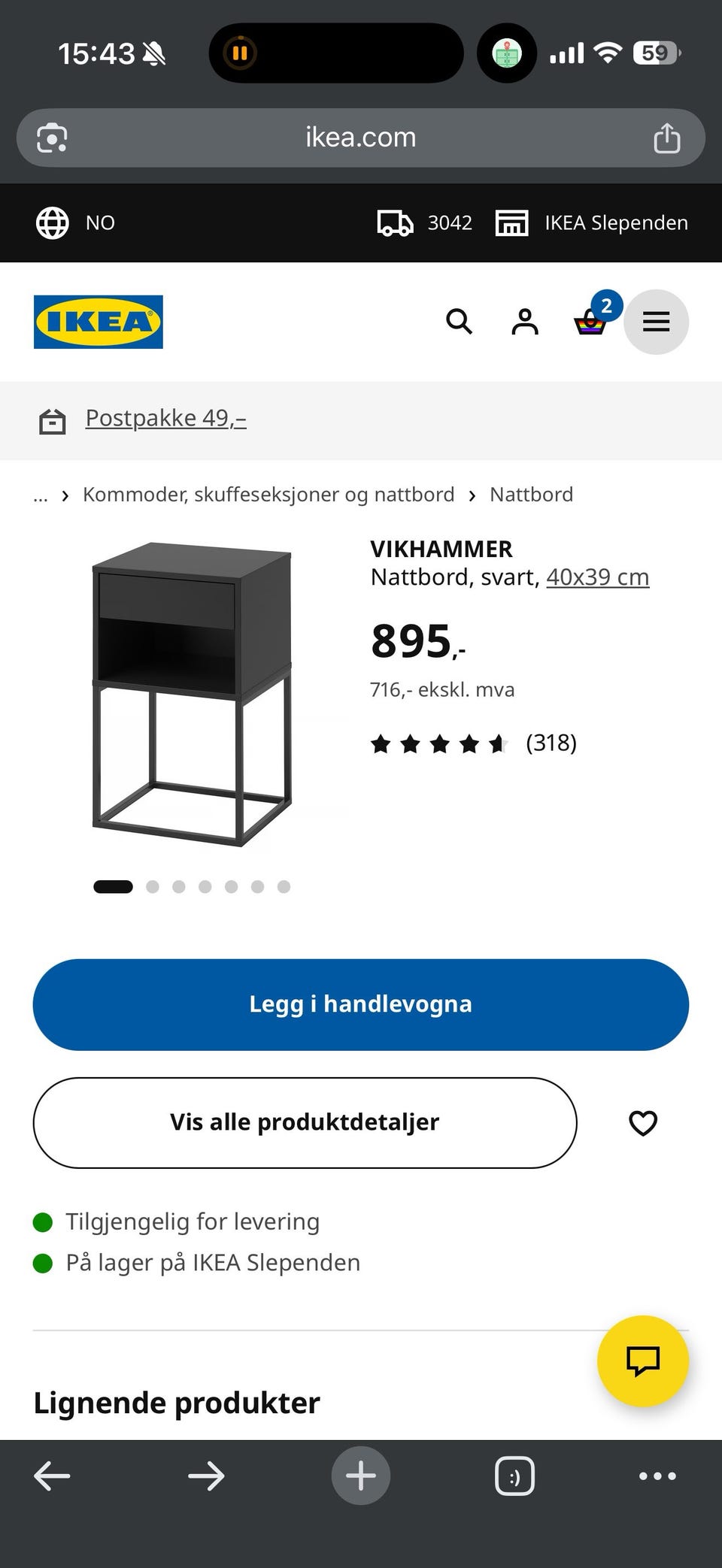Viewport: 722px width, 1568px height.
Task: Change delivery postcode 3042
Action: (425, 222)
